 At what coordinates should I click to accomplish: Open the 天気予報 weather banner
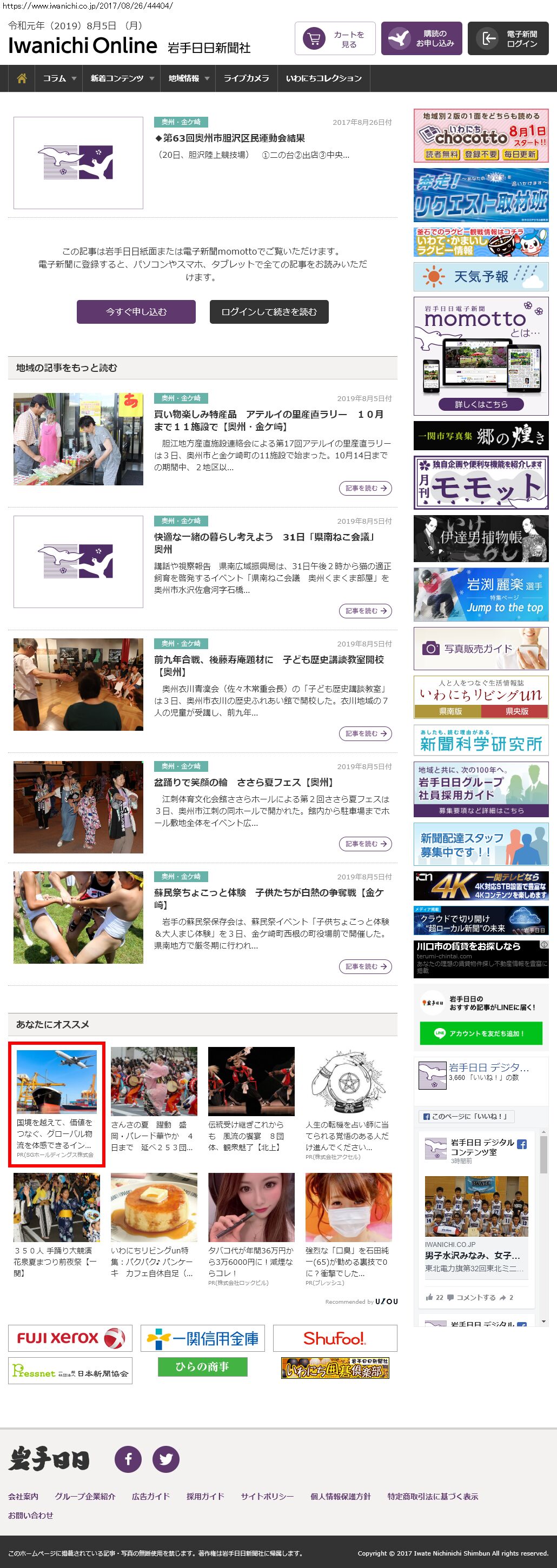(480, 277)
